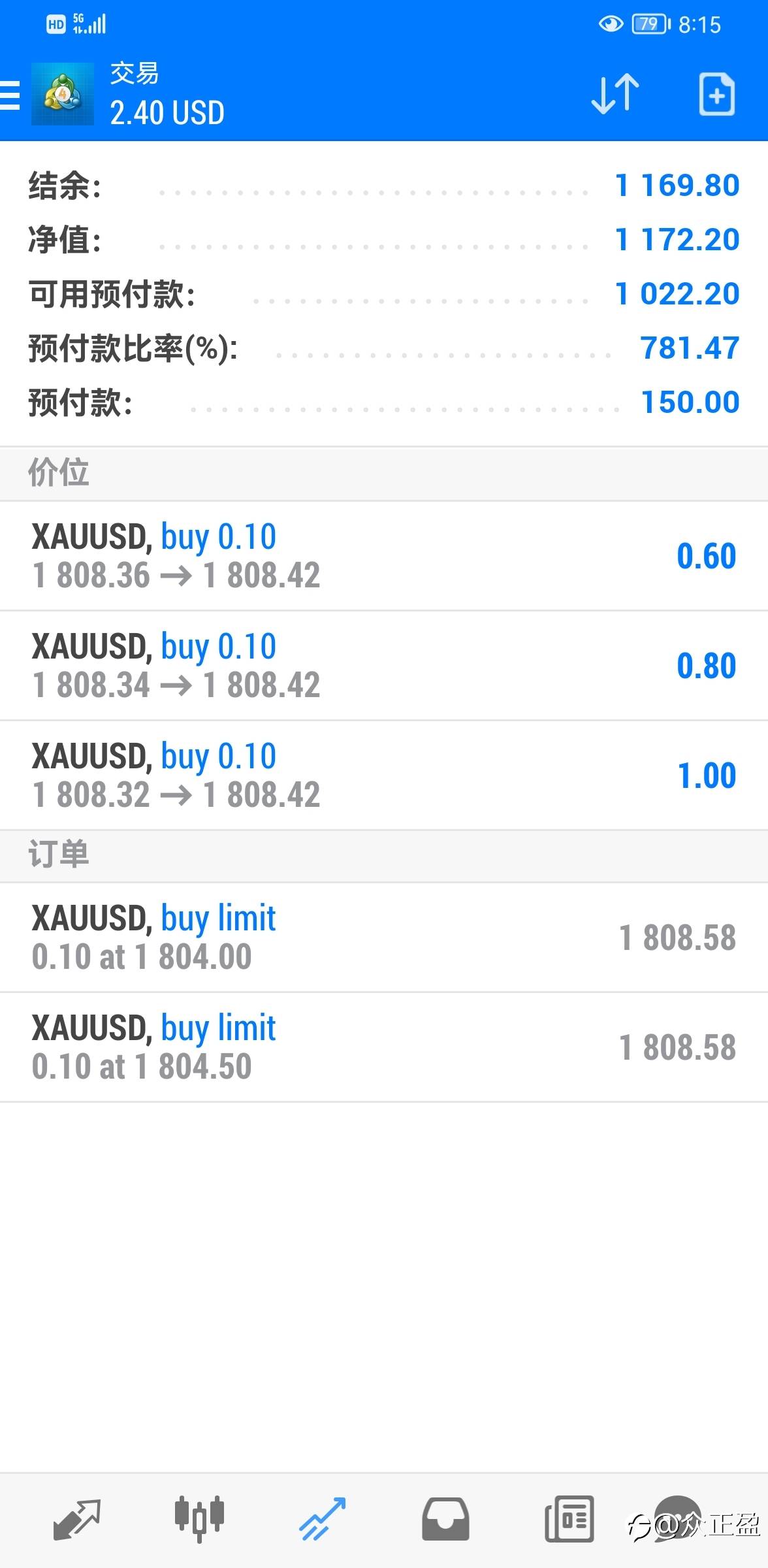768x1568 pixels.
Task: Switch to the Quotes tab
Action: 76,1519
